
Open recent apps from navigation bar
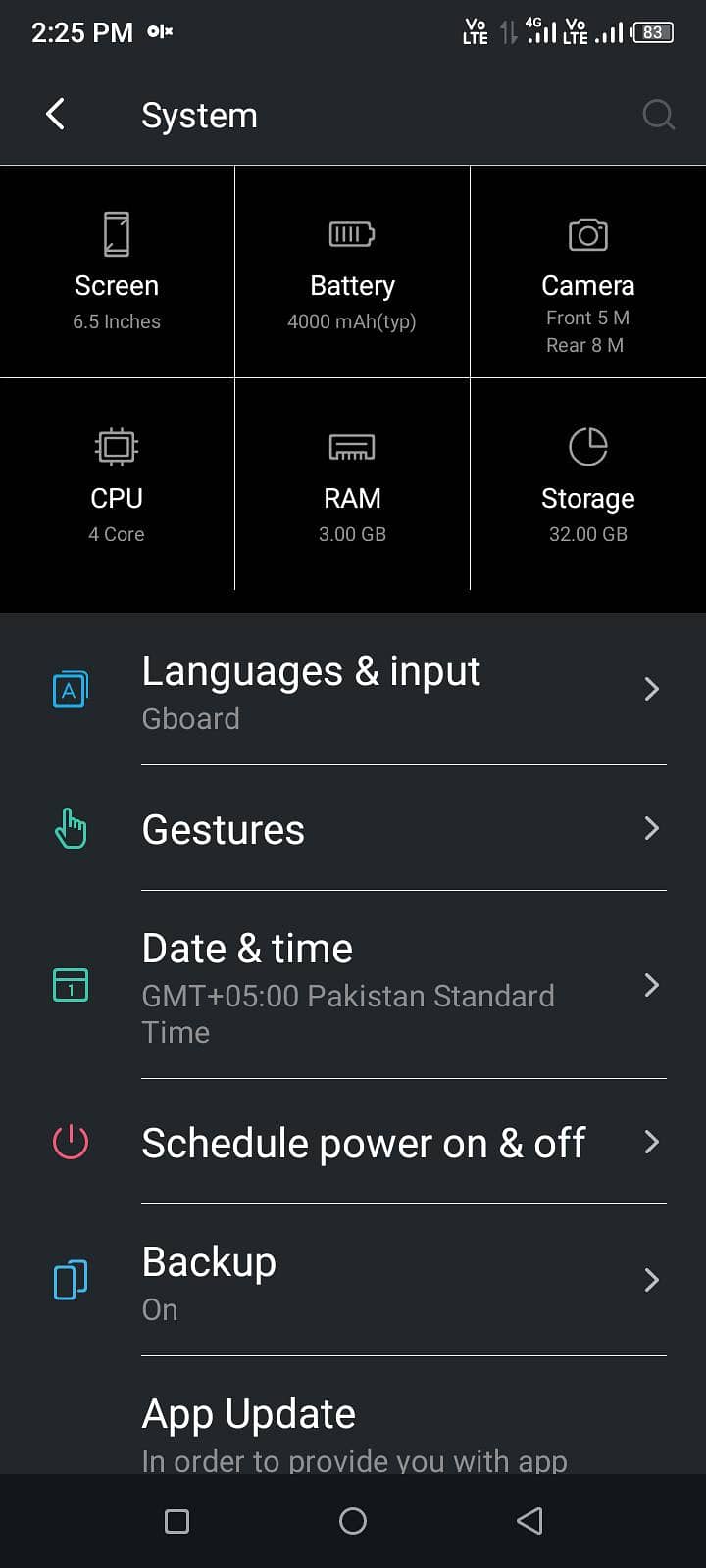176,1521
